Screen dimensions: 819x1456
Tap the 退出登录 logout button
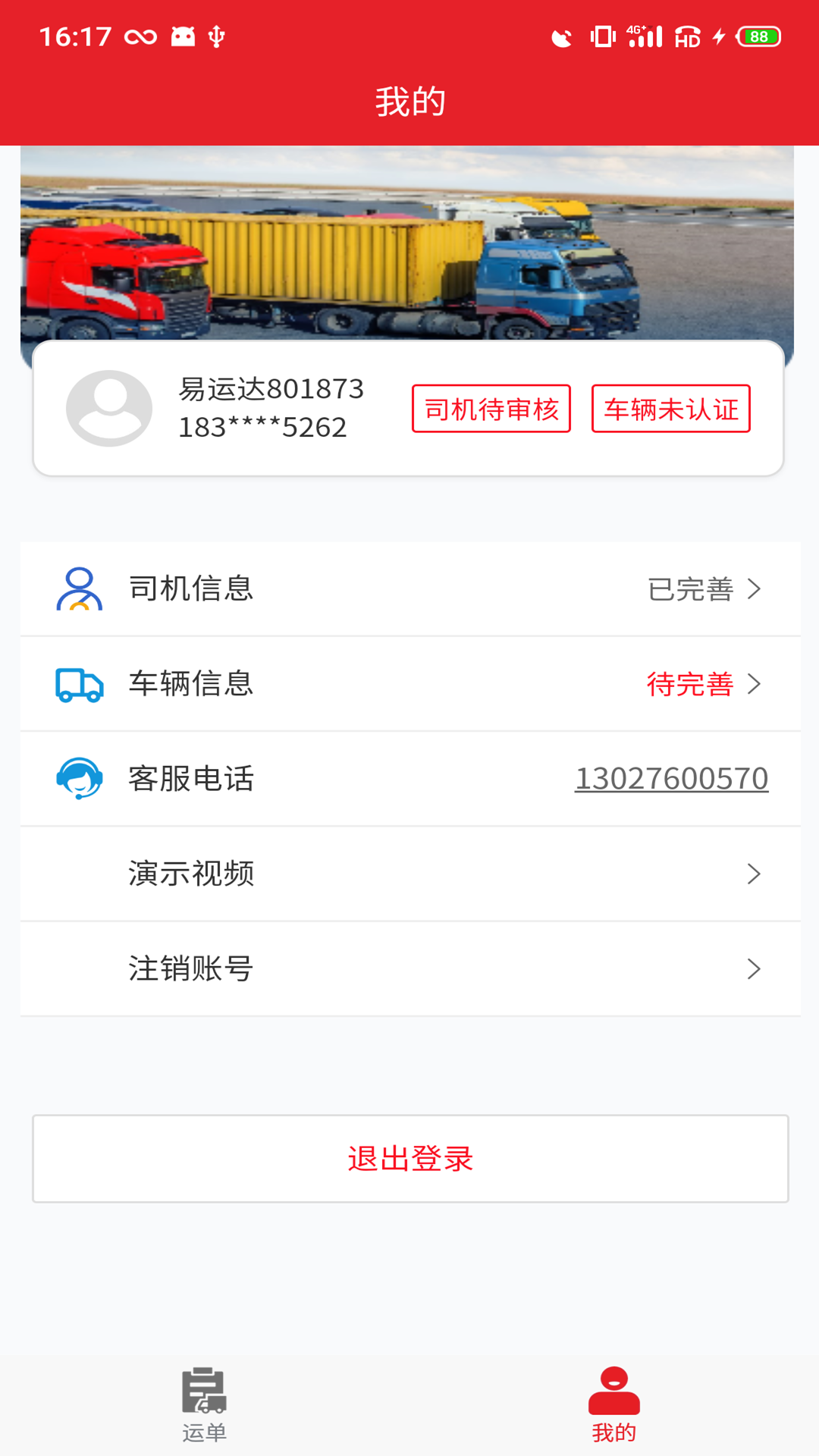(x=409, y=1159)
